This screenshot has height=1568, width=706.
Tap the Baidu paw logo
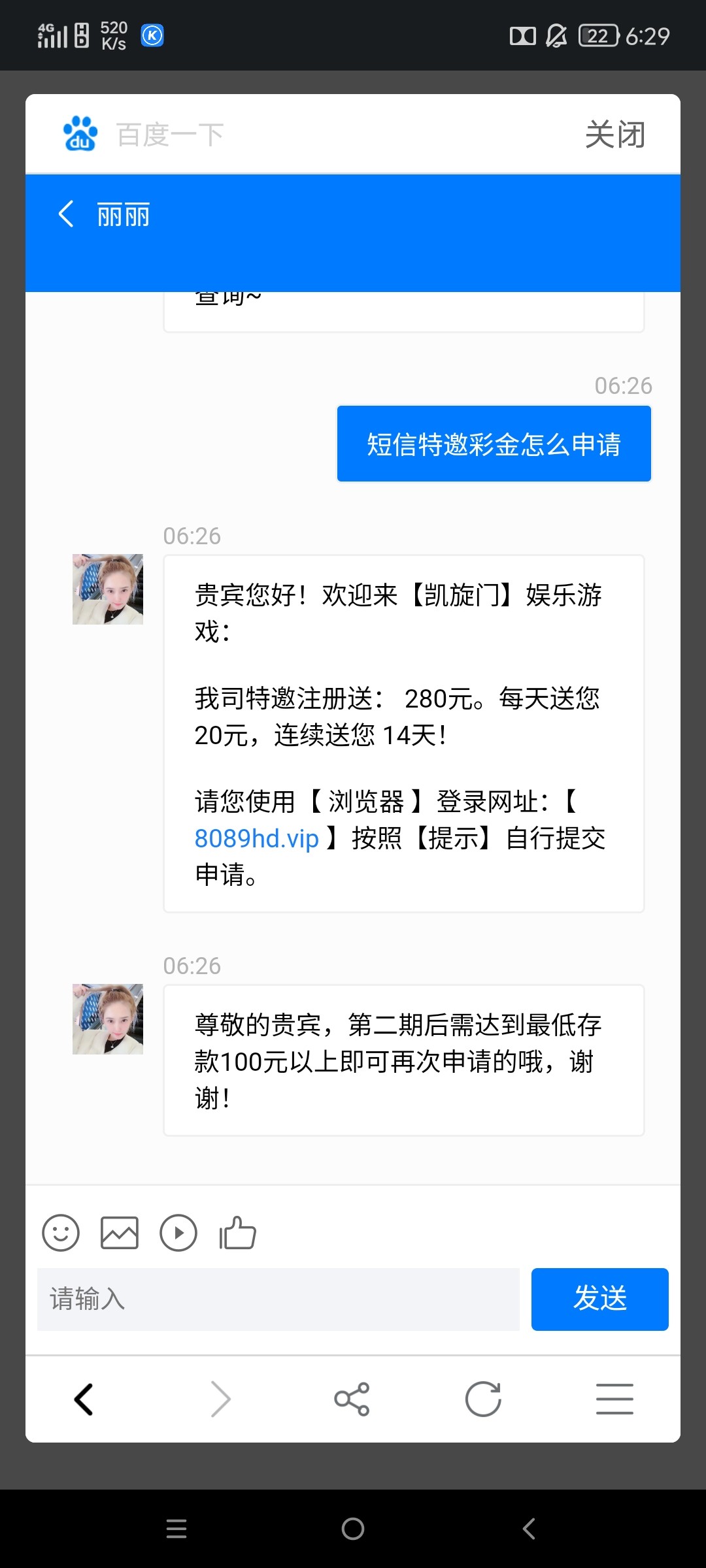pos(78,133)
